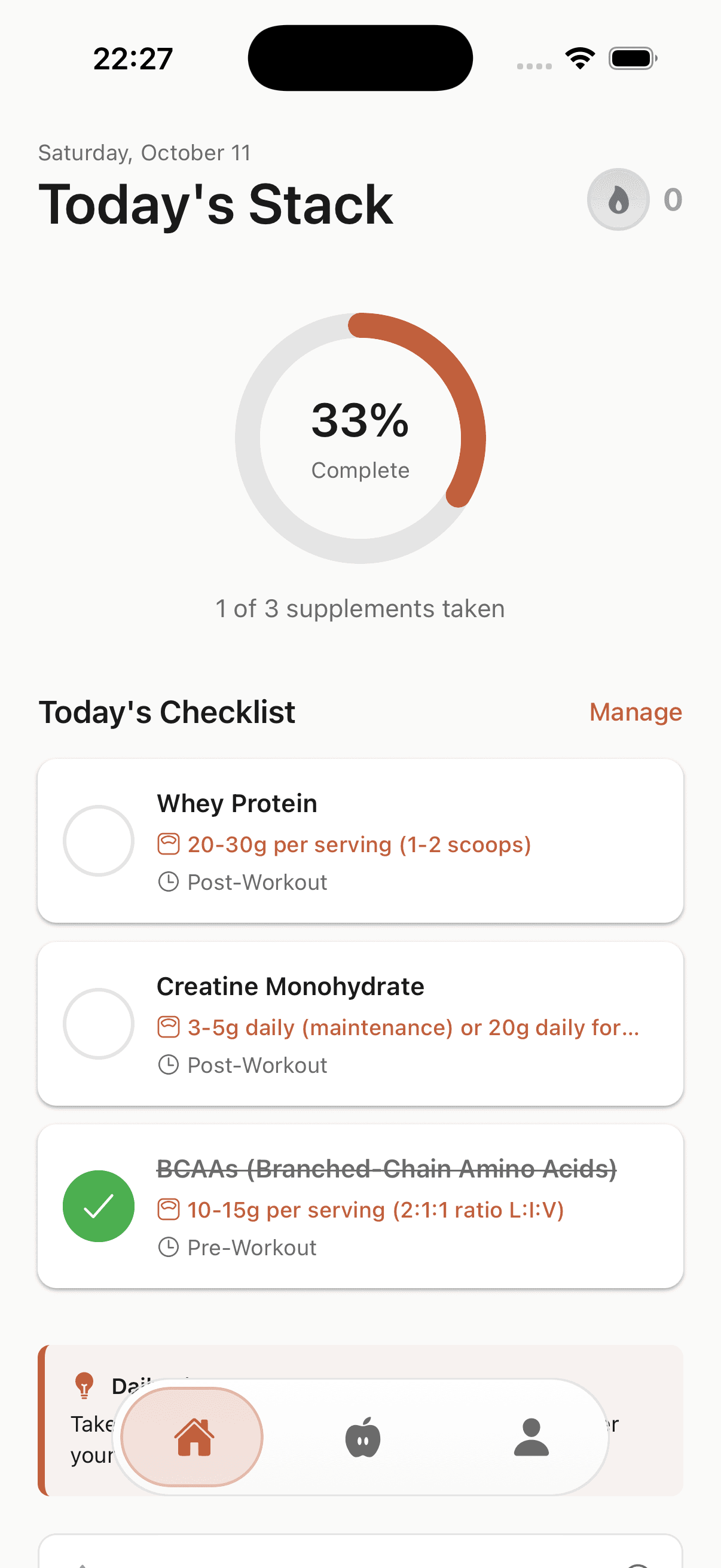
Task: Mark Whey Protein as taken
Action: [98, 841]
